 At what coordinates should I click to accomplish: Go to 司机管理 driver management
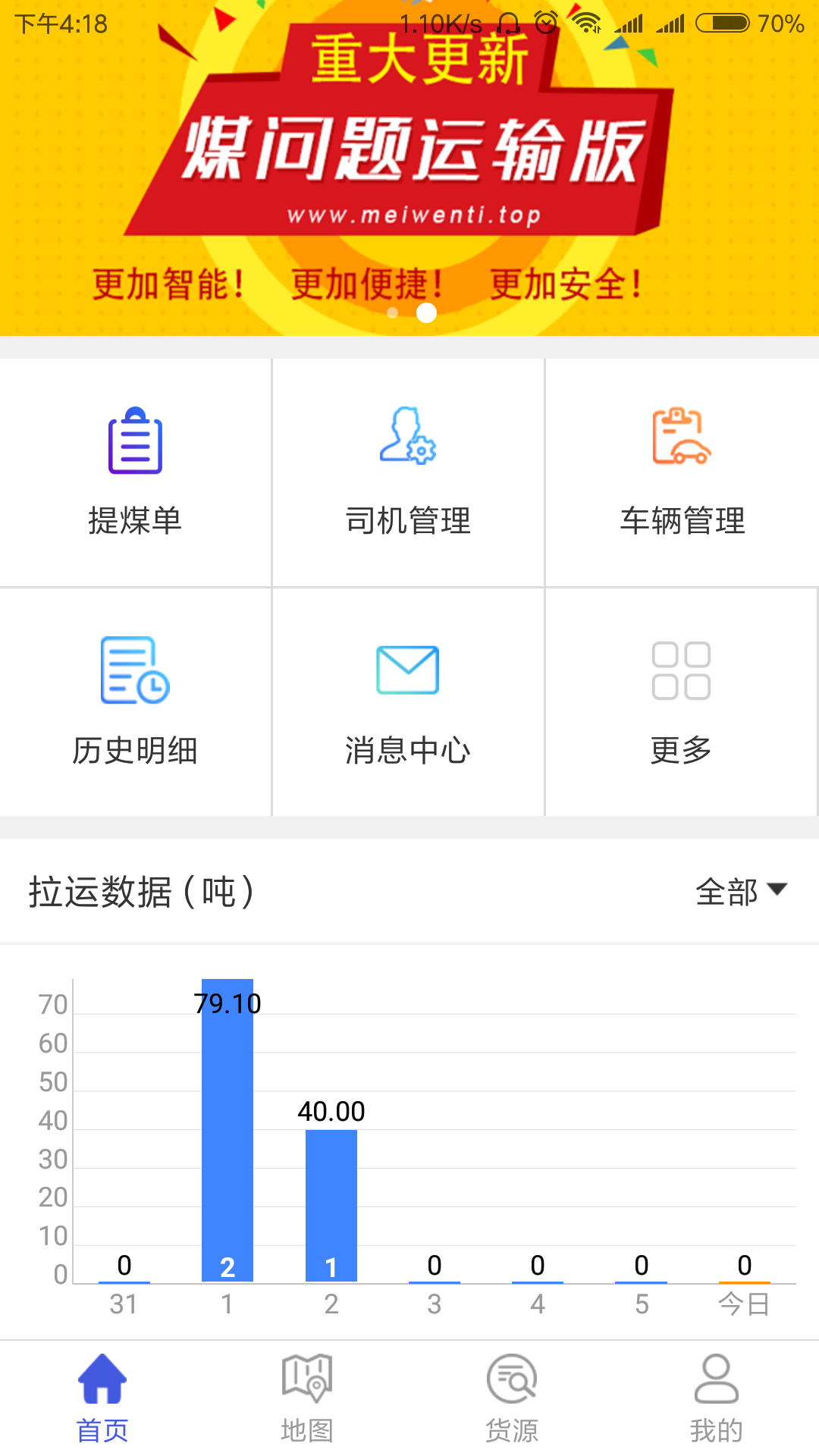408,472
